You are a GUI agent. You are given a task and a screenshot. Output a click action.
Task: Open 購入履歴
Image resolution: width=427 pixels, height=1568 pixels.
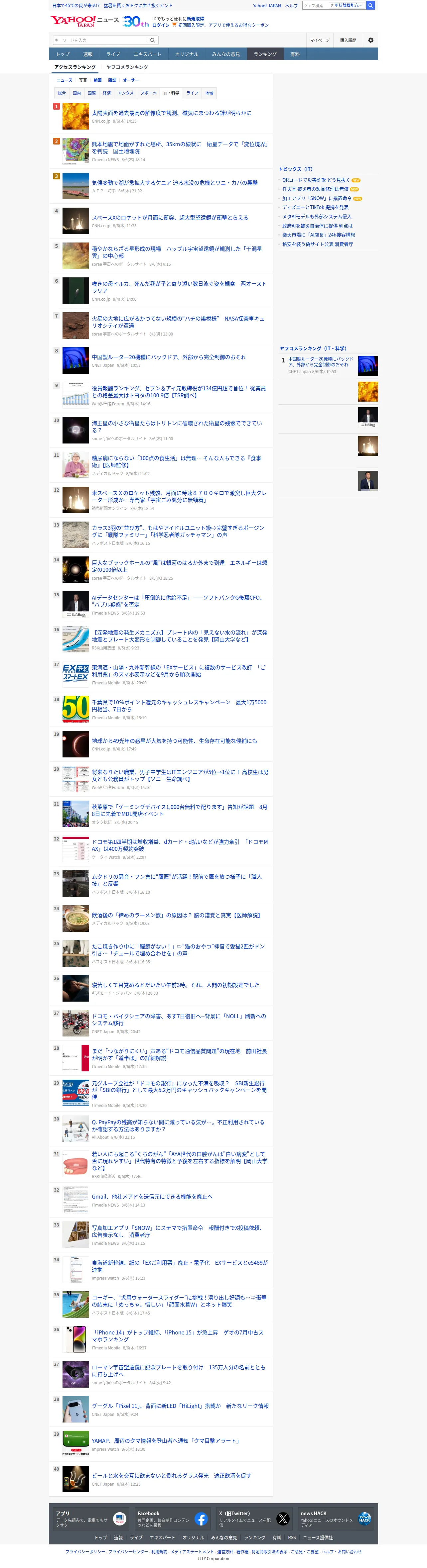[x=348, y=40]
